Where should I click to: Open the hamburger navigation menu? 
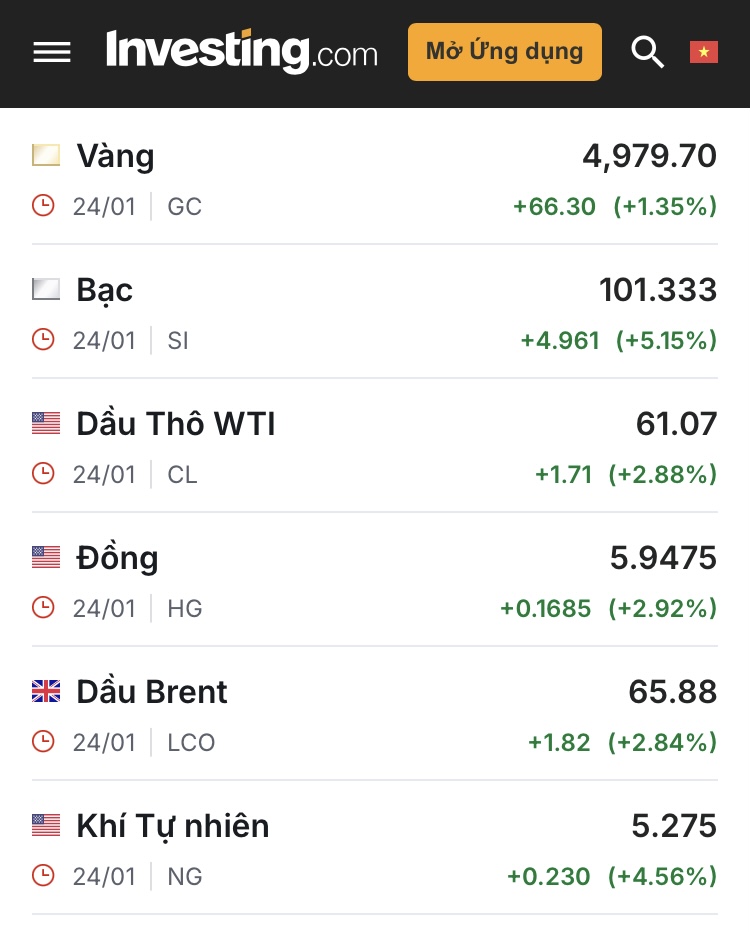[52, 52]
